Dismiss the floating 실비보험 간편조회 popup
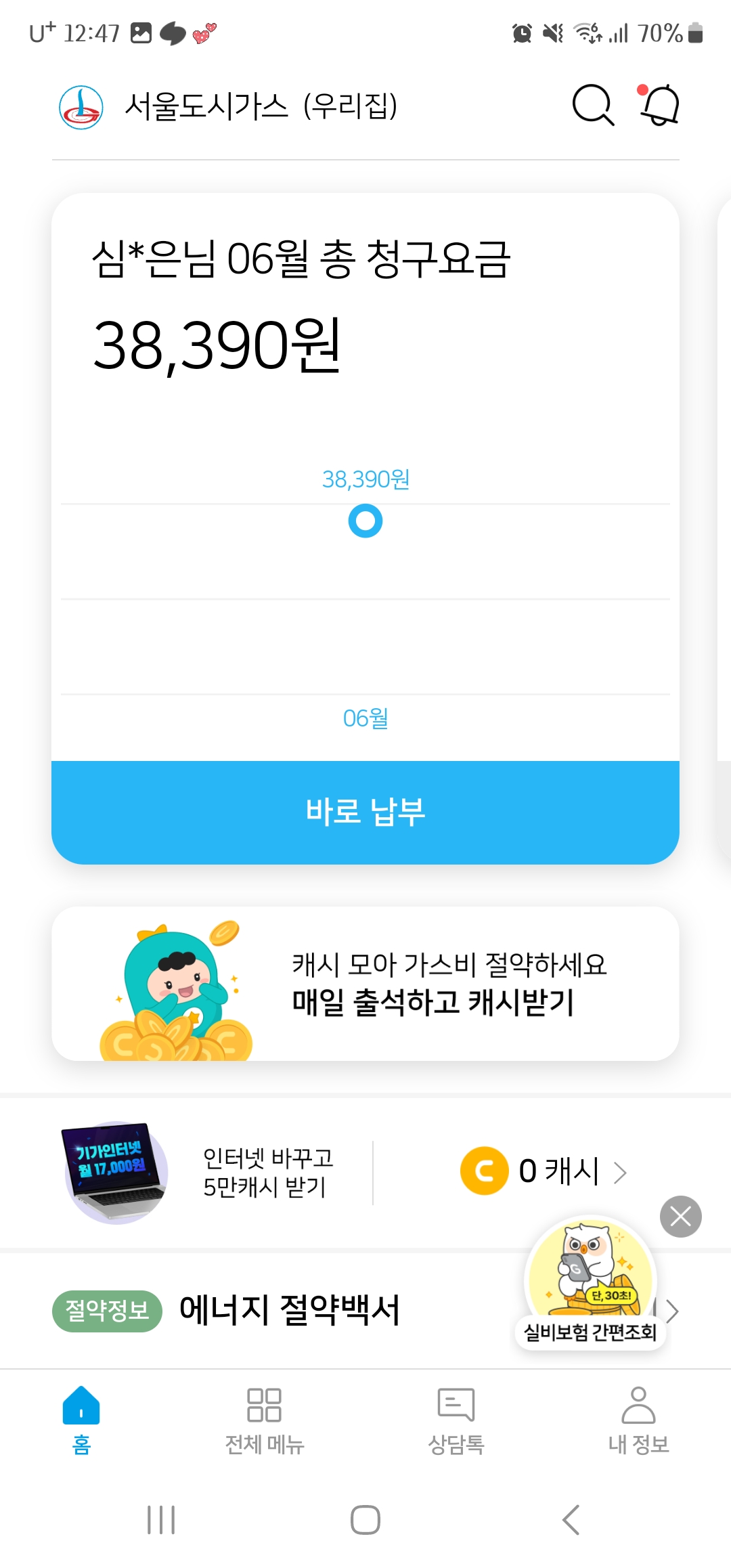The width and height of the screenshot is (731, 1568). (x=680, y=1217)
